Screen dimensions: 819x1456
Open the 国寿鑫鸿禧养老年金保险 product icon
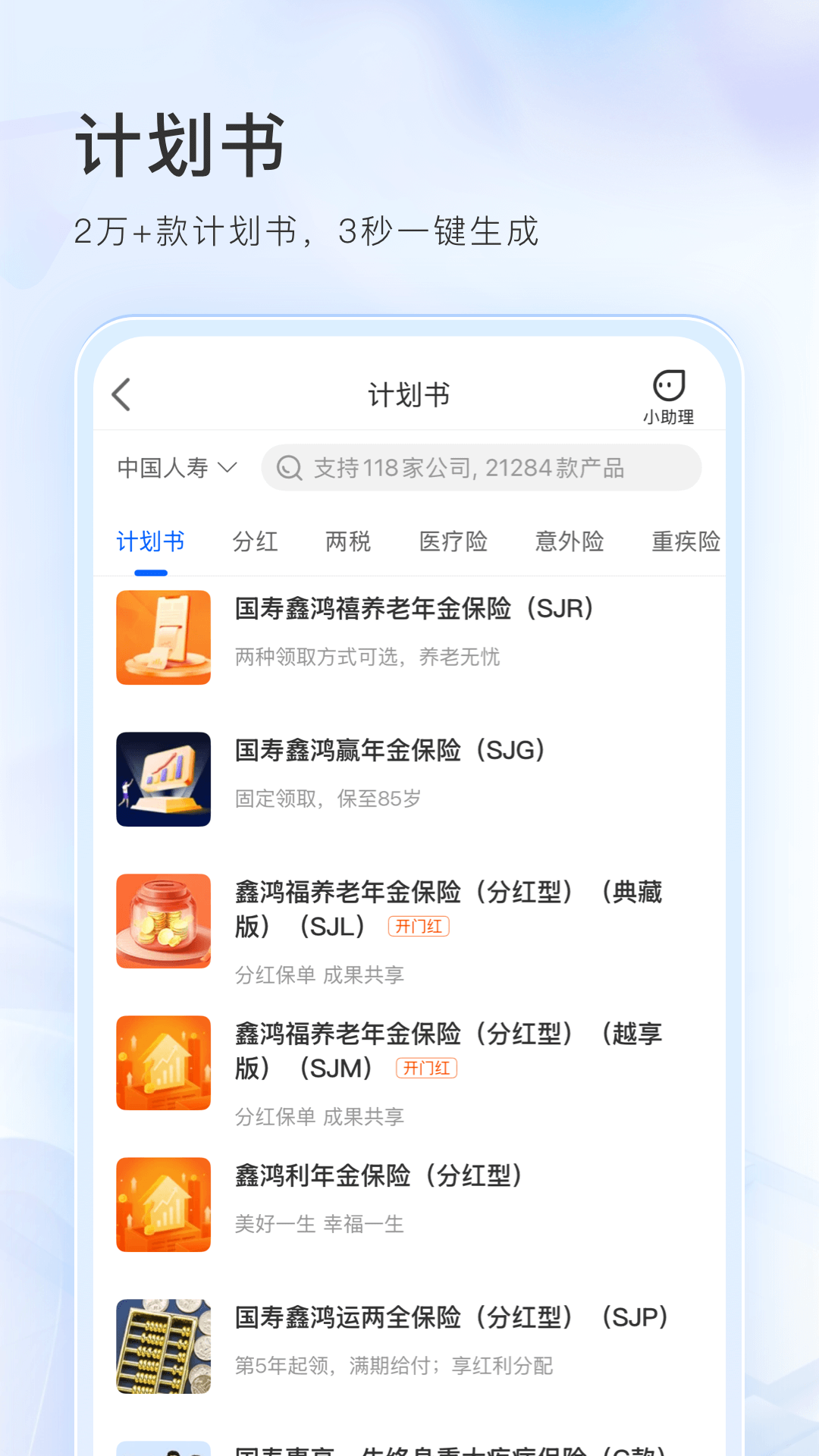click(x=163, y=638)
